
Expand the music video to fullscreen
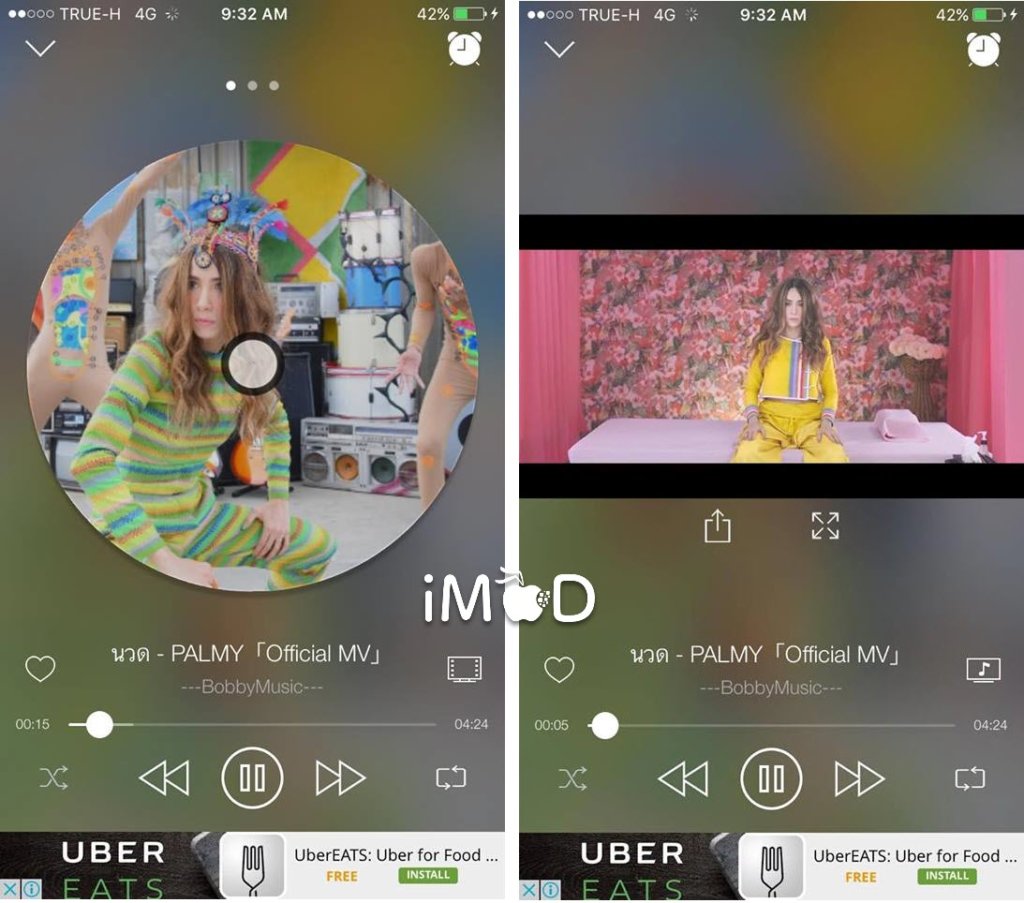[x=825, y=526]
